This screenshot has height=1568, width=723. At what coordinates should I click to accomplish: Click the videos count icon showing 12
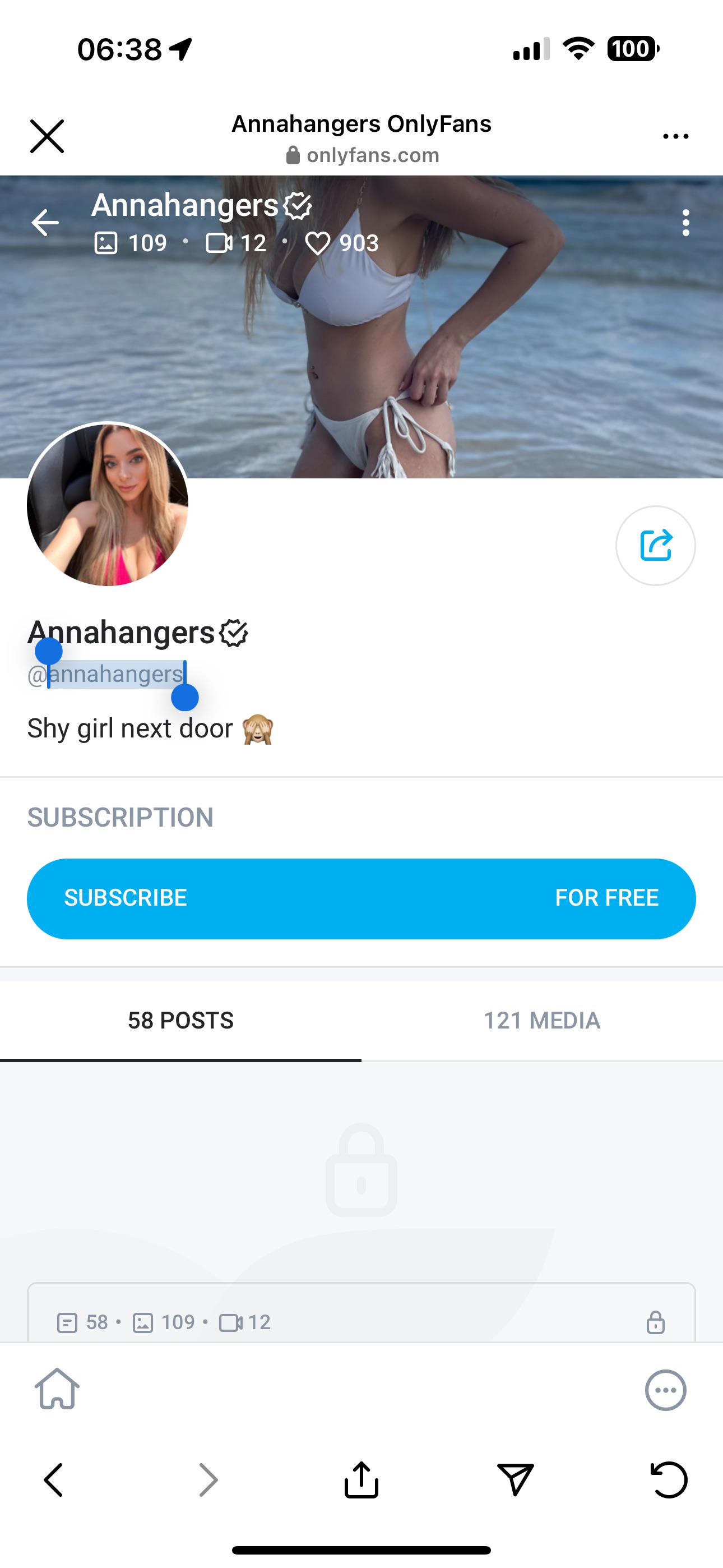(x=219, y=243)
